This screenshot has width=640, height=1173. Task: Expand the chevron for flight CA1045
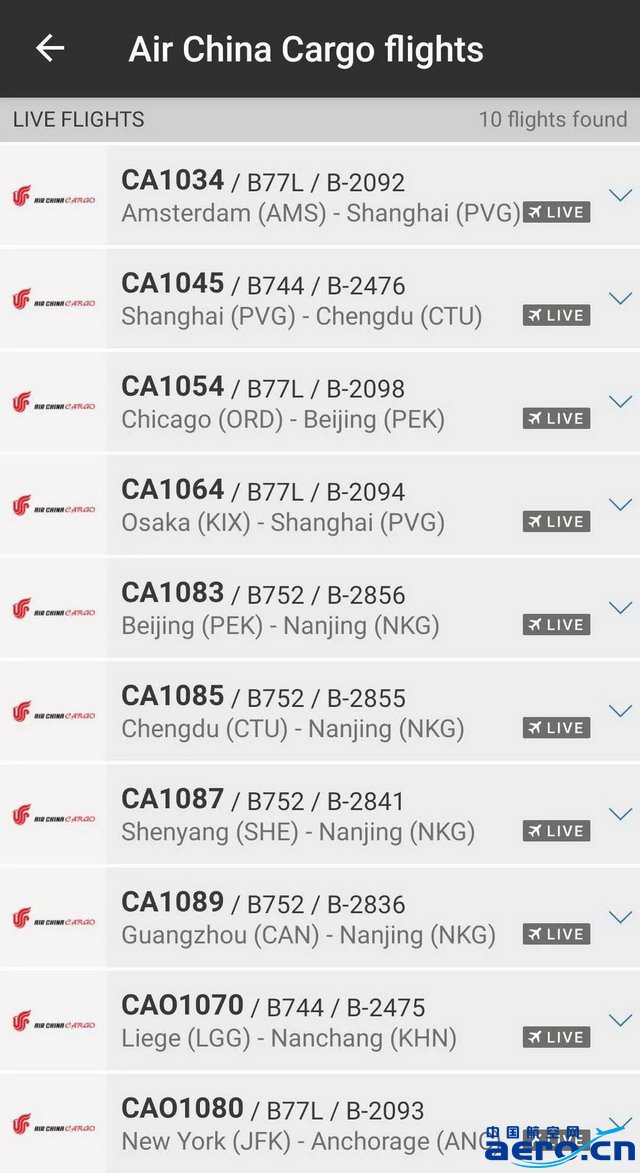(621, 298)
